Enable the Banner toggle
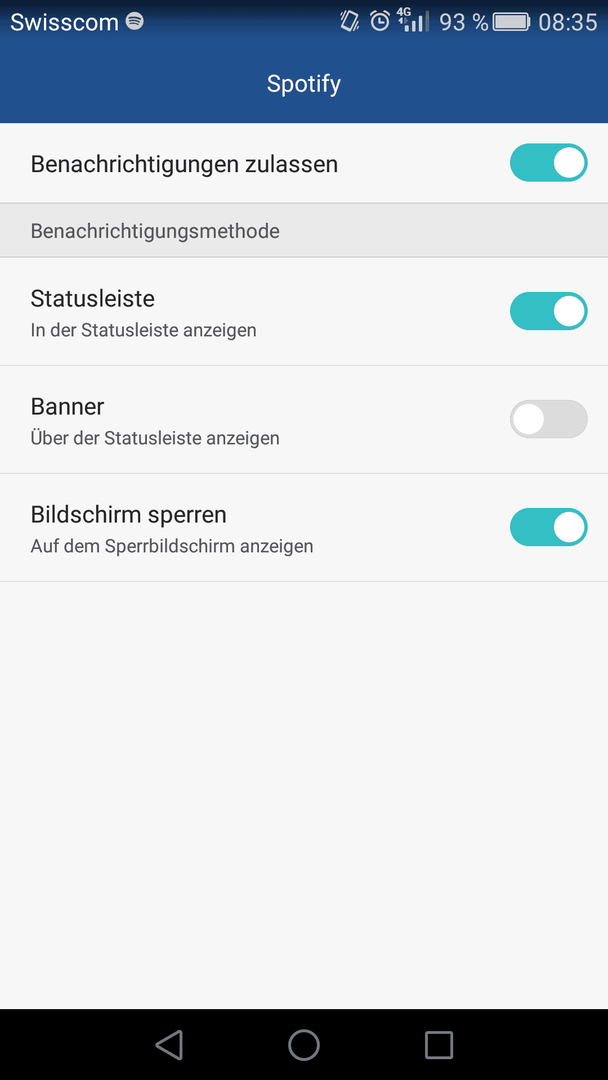 (x=548, y=419)
